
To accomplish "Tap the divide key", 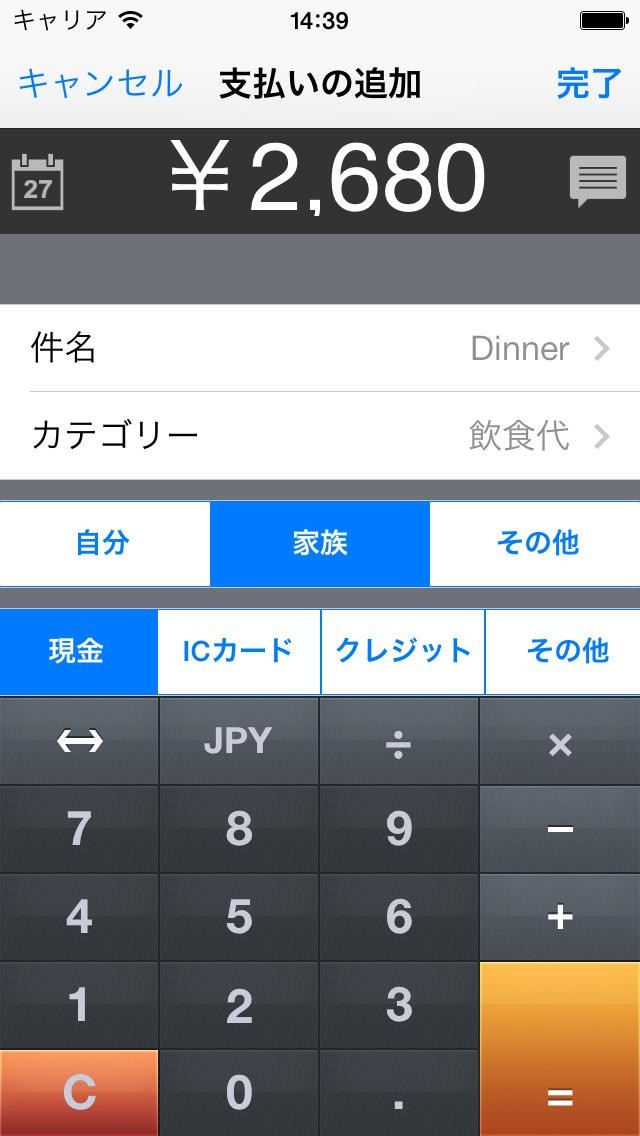I will 399,743.
